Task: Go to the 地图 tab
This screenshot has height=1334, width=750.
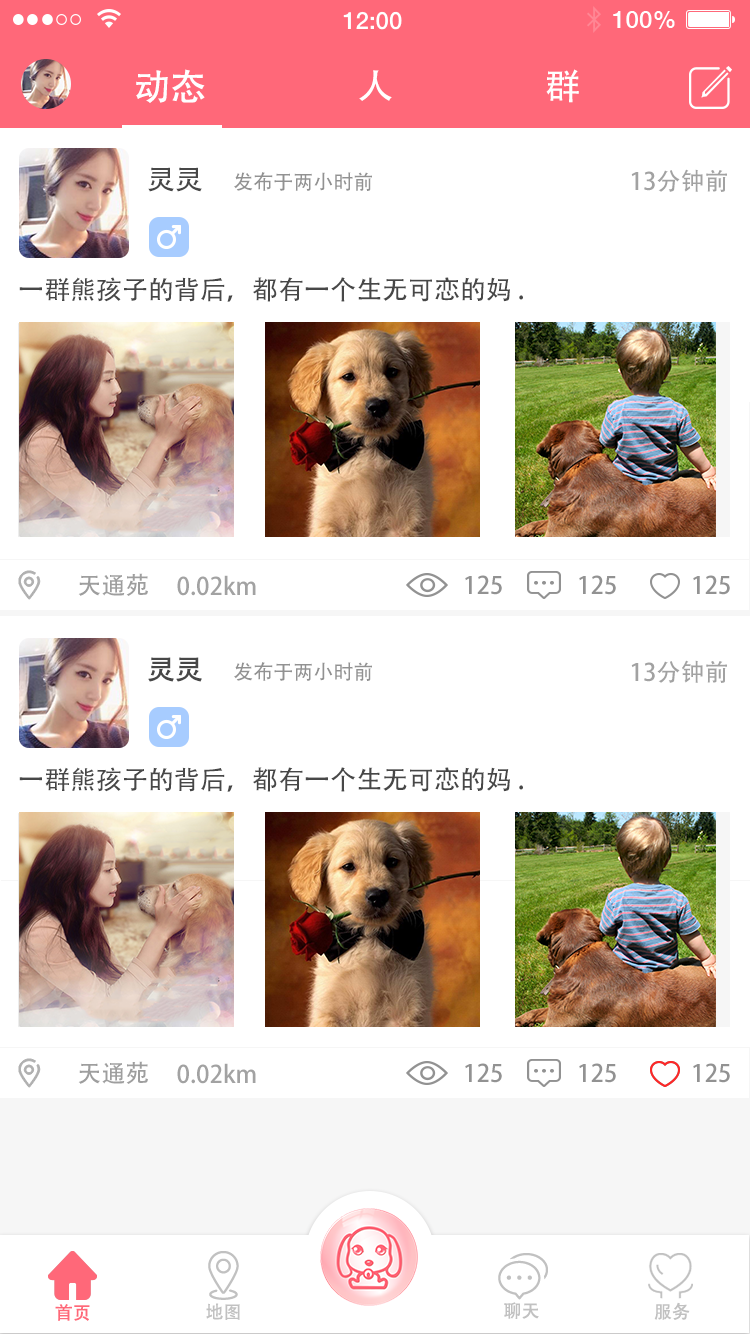Action: click(223, 1286)
